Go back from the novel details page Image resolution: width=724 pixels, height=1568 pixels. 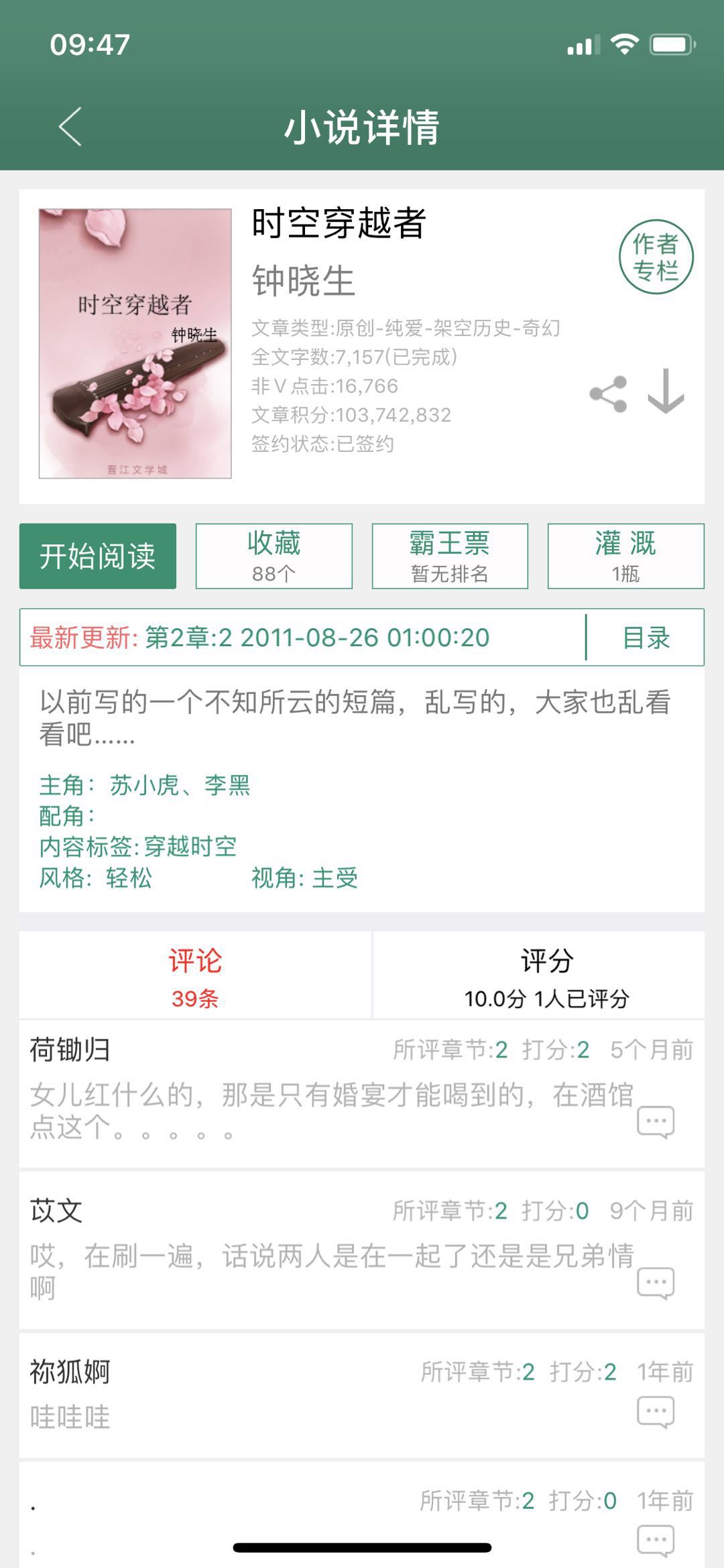pyautogui.click(x=70, y=126)
